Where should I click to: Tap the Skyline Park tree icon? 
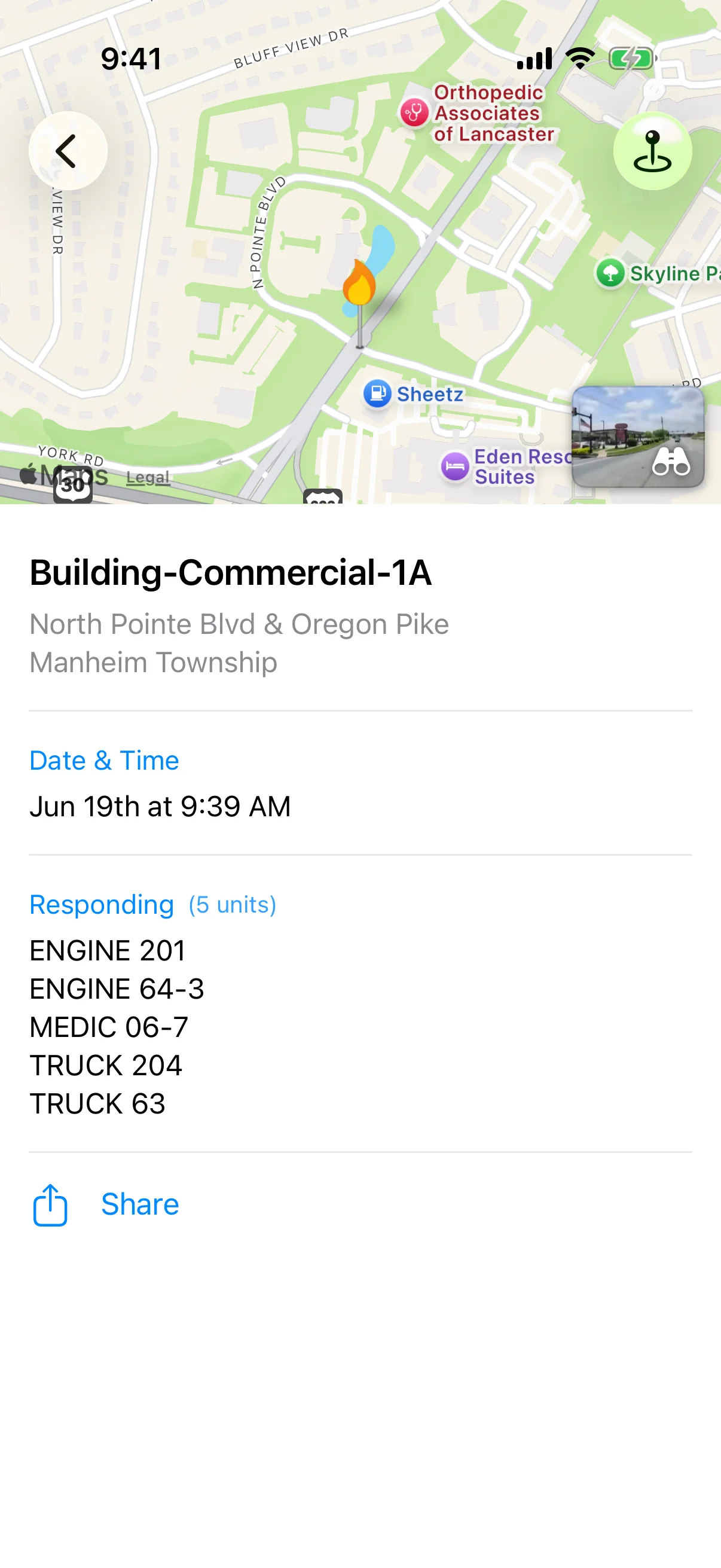point(610,273)
